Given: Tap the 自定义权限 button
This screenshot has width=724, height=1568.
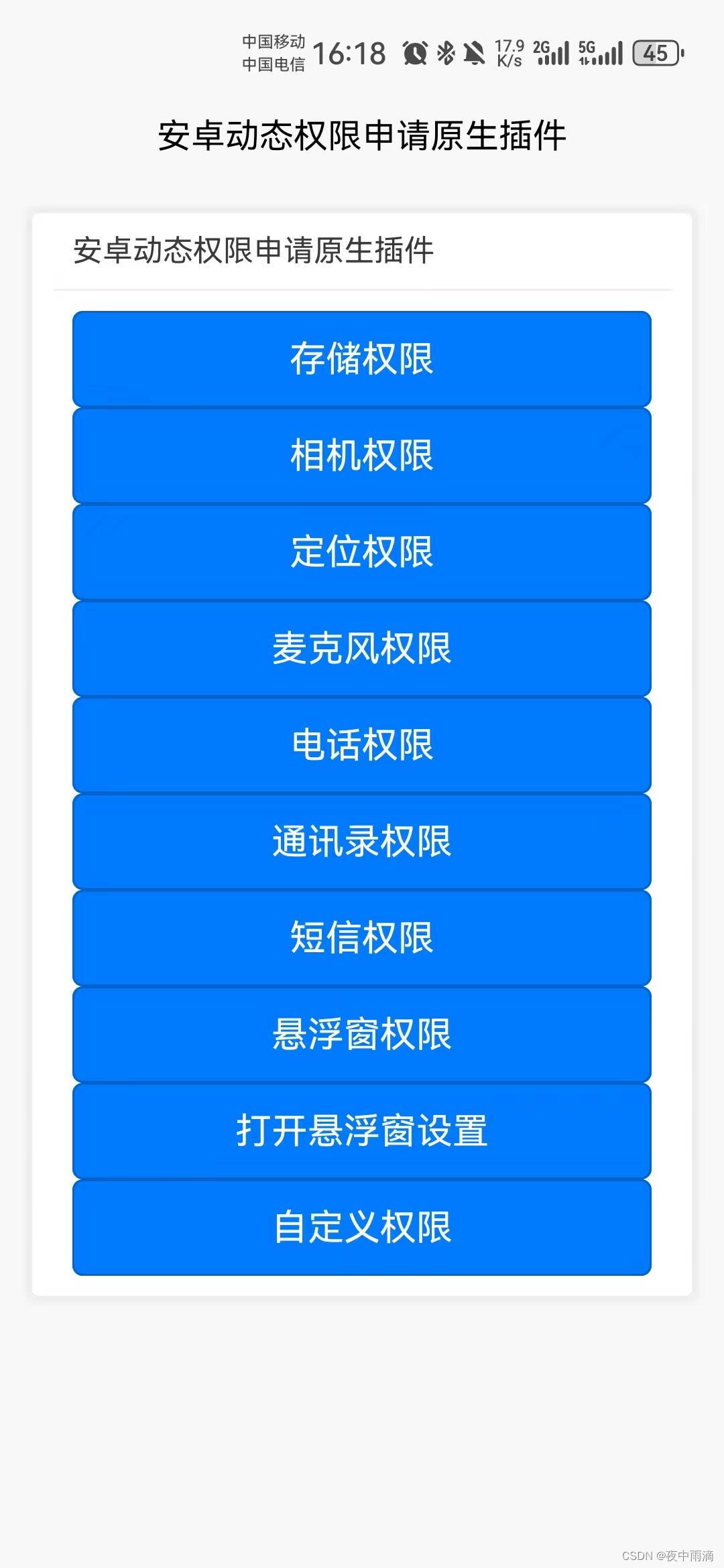Looking at the screenshot, I should pyautogui.click(x=362, y=1228).
